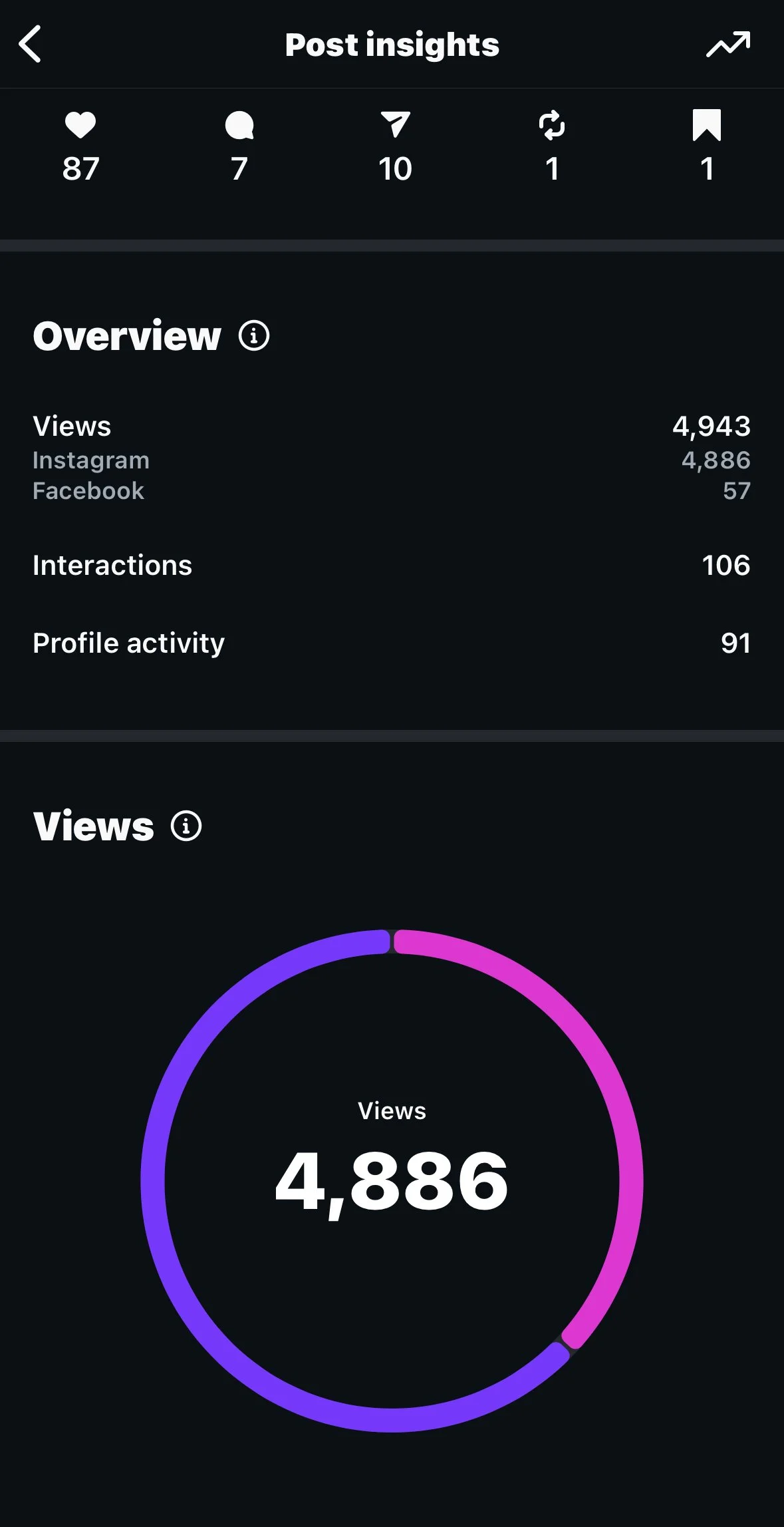Go back from Post insights
Screen dimensions: 784x1527
pyautogui.click(x=30, y=44)
